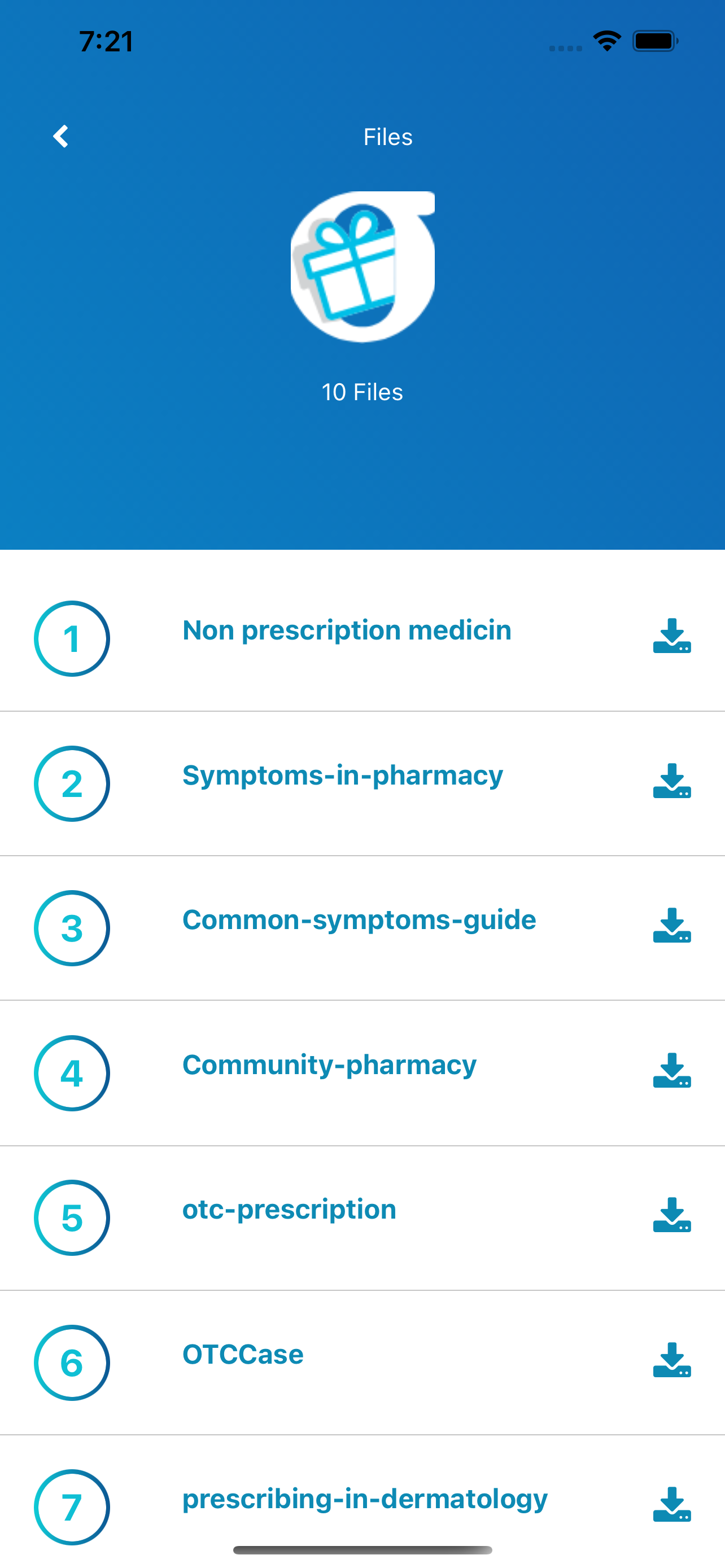The width and height of the screenshot is (725, 1568).
Task: Download the OTCCase file
Action: tap(671, 1360)
